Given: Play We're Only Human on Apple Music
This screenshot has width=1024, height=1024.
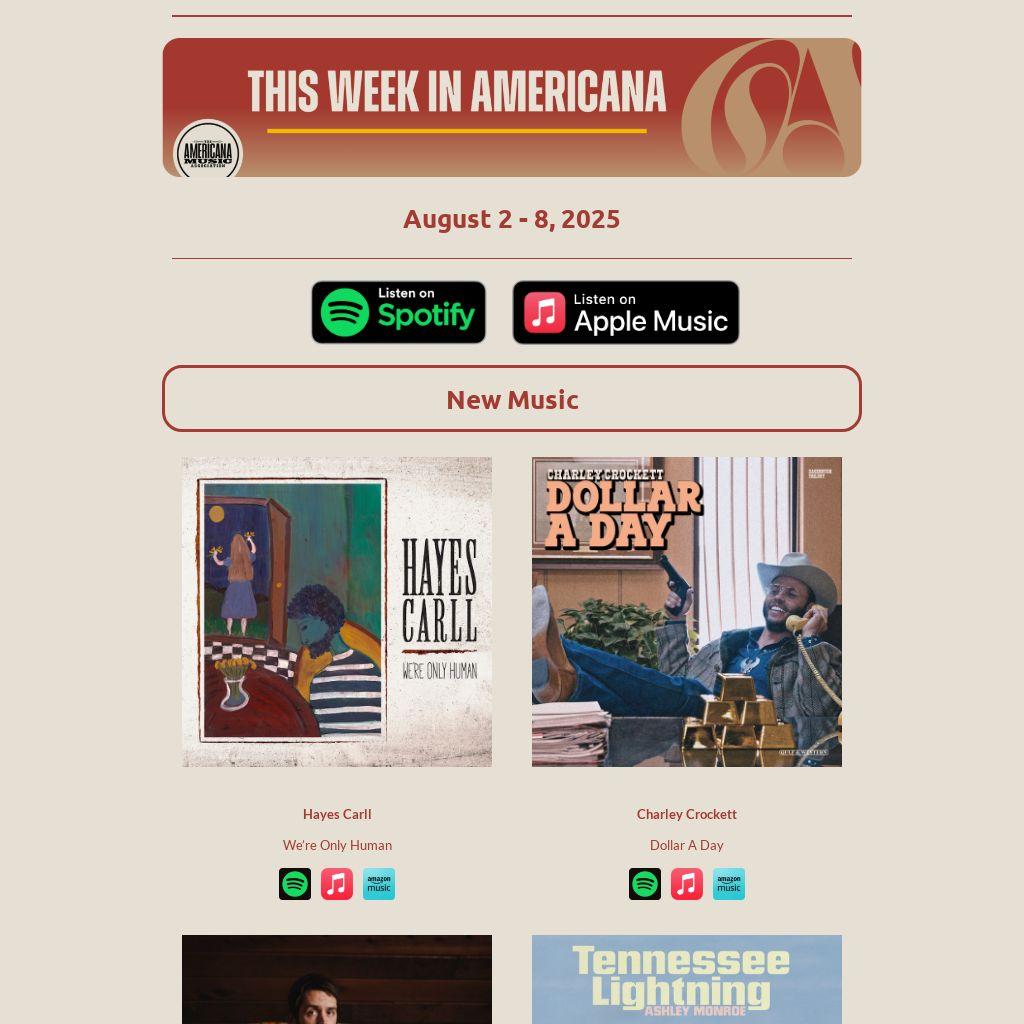Looking at the screenshot, I should pyautogui.click(x=337, y=884).
